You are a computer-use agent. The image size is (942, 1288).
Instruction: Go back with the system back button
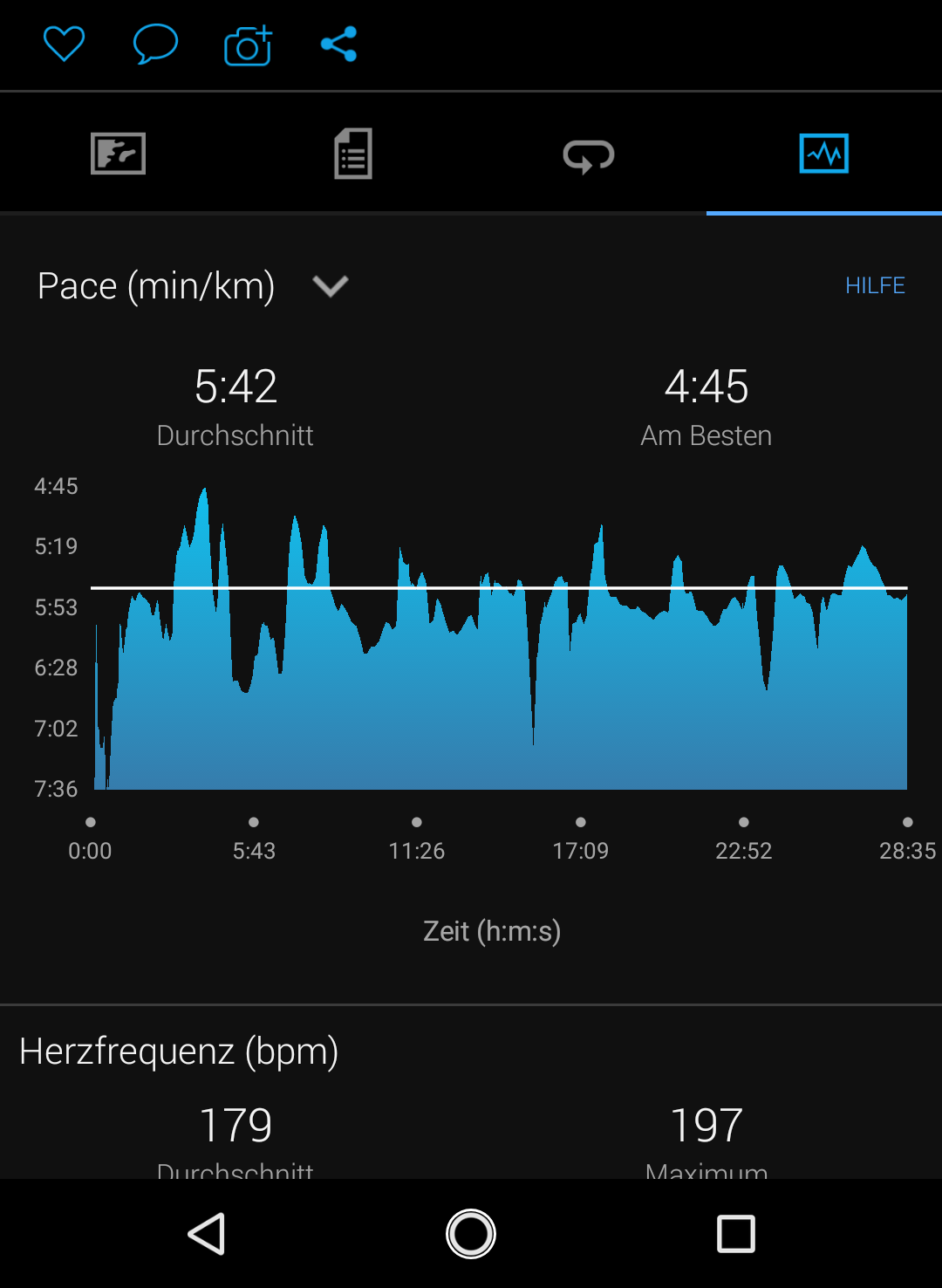(x=208, y=1234)
